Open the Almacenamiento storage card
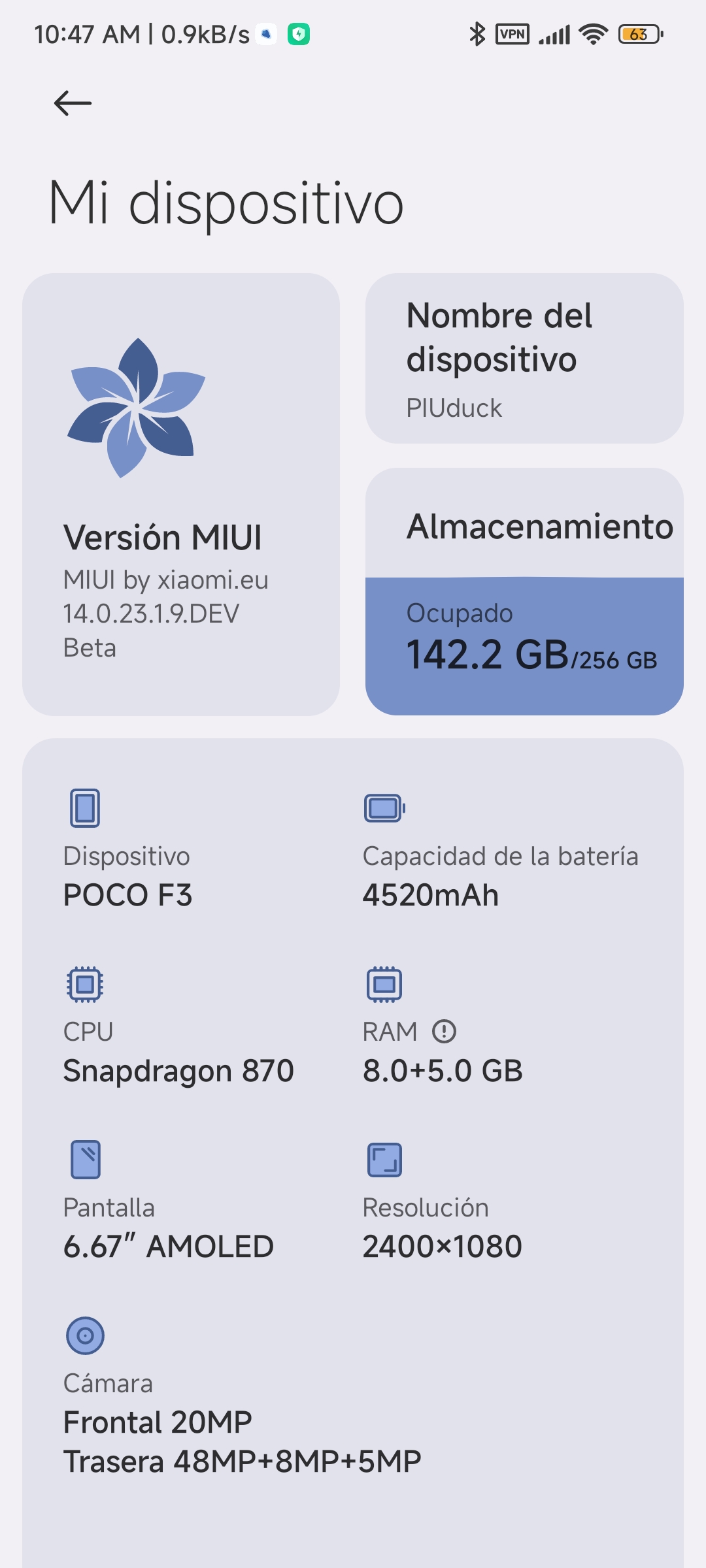706x1568 pixels. [524, 591]
